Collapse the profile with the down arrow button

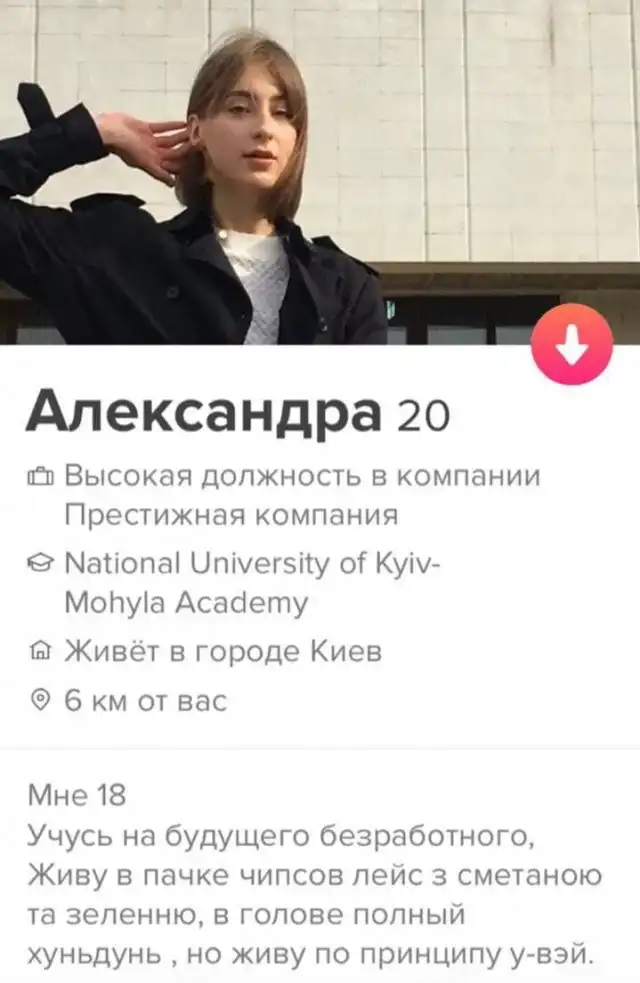571,345
